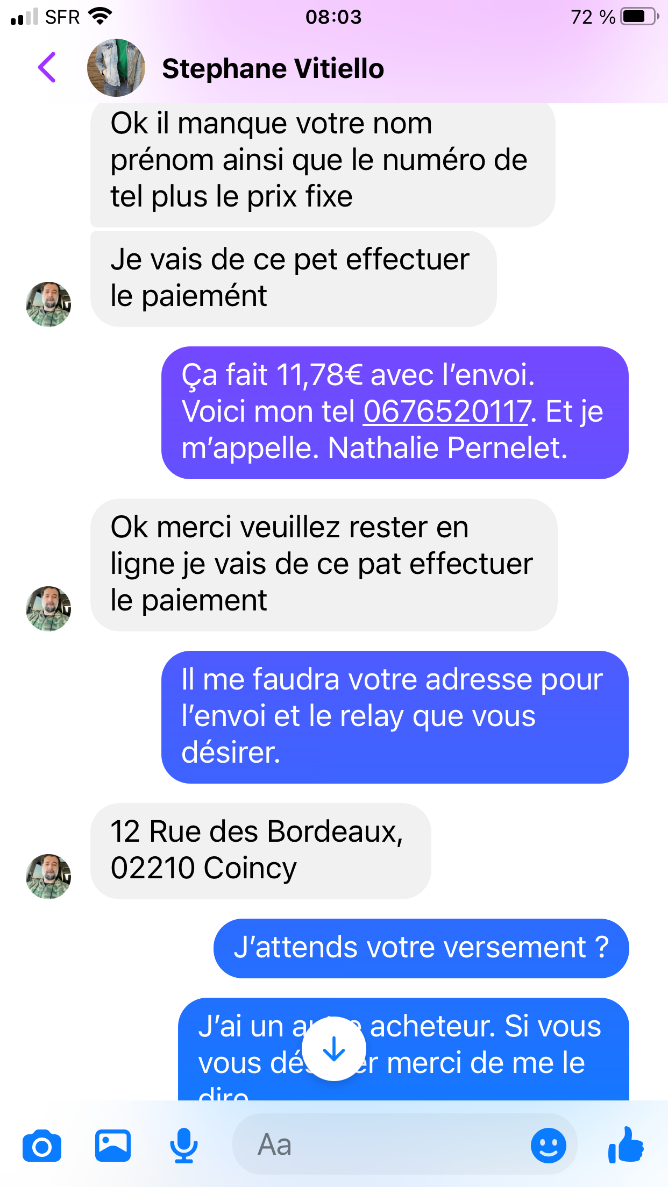Tap the phone number link 0676520117
The height and width of the screenshot is (1187, 668).
click(446, 411)
